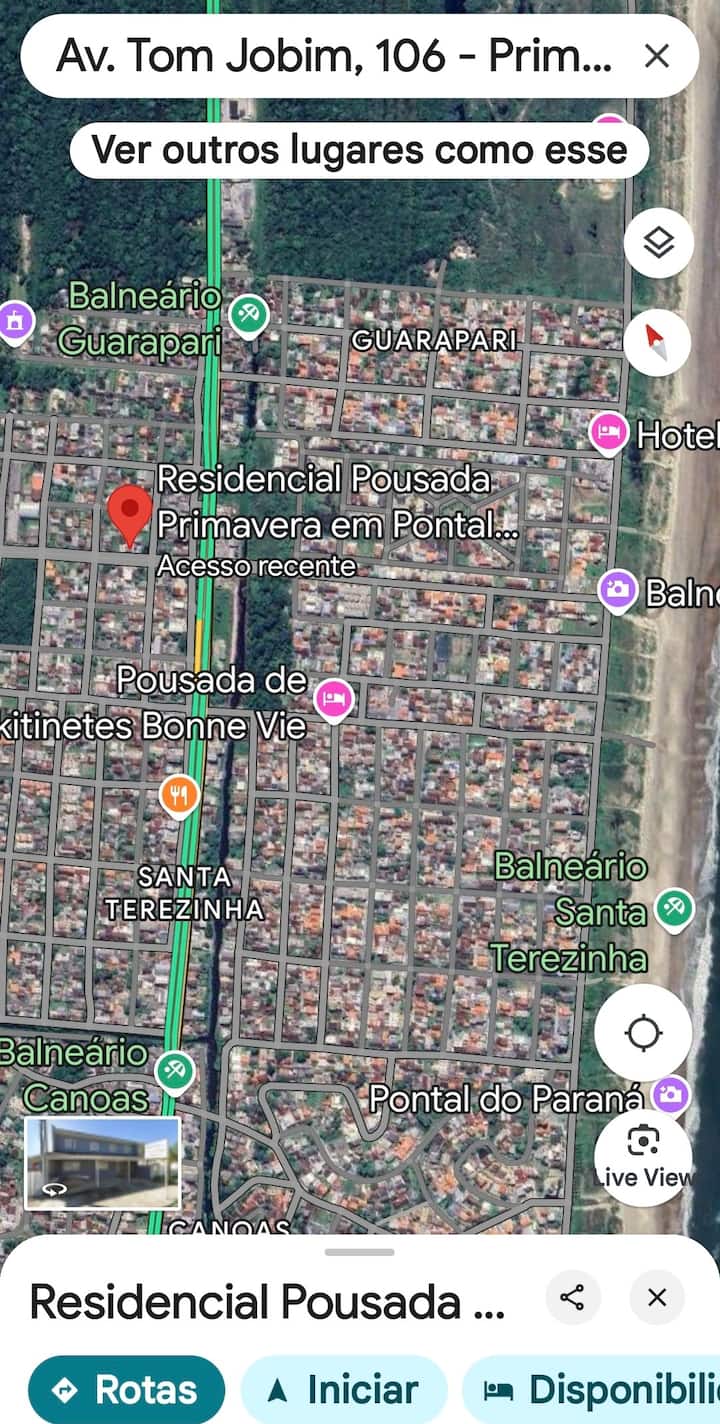Open the Street View photo thumbnail
This screenshot has width=720, height=1424.
(102, 1163)
